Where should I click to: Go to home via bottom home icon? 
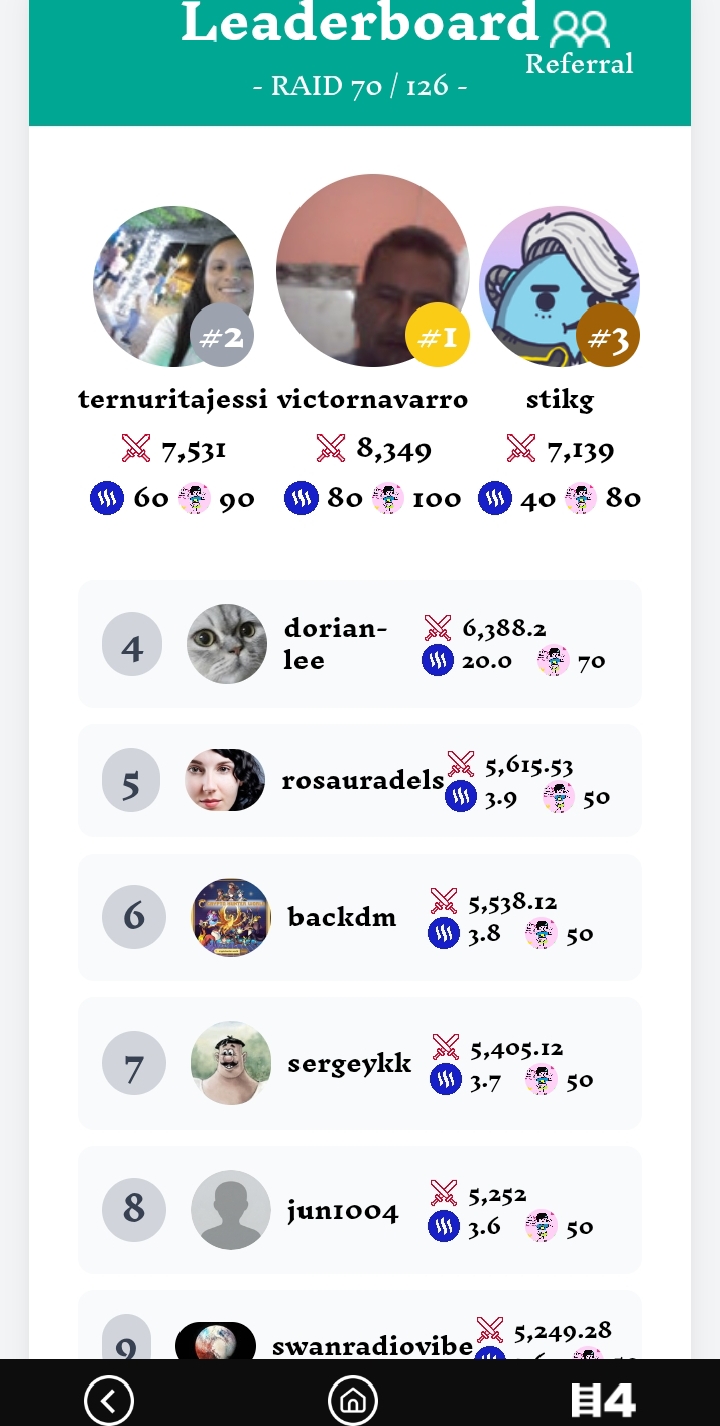pyautogui.click(x=352, y=1400)
